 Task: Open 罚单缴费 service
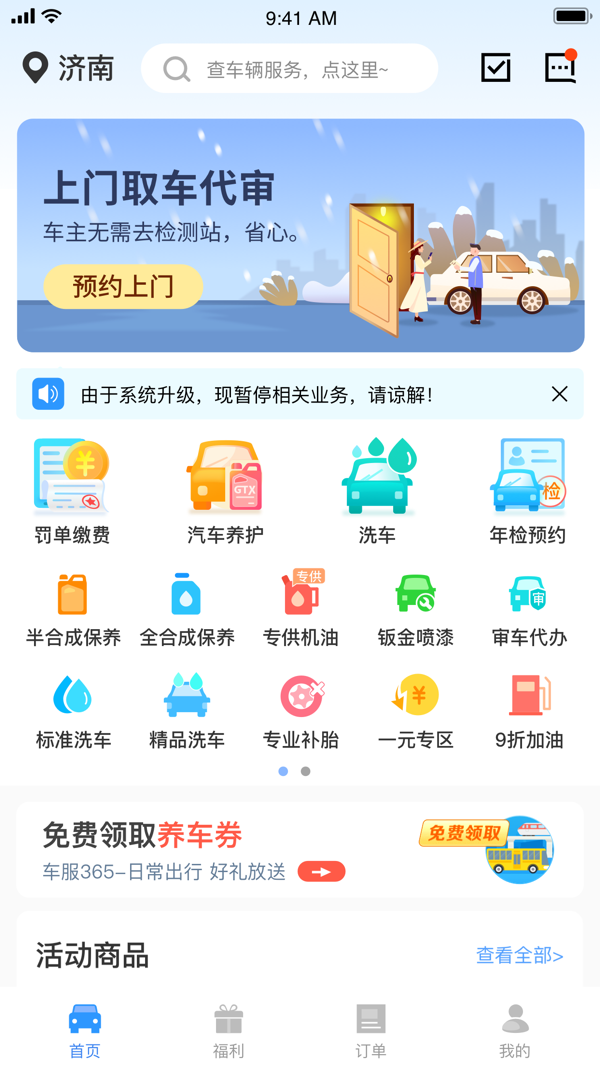click(72, 492)
